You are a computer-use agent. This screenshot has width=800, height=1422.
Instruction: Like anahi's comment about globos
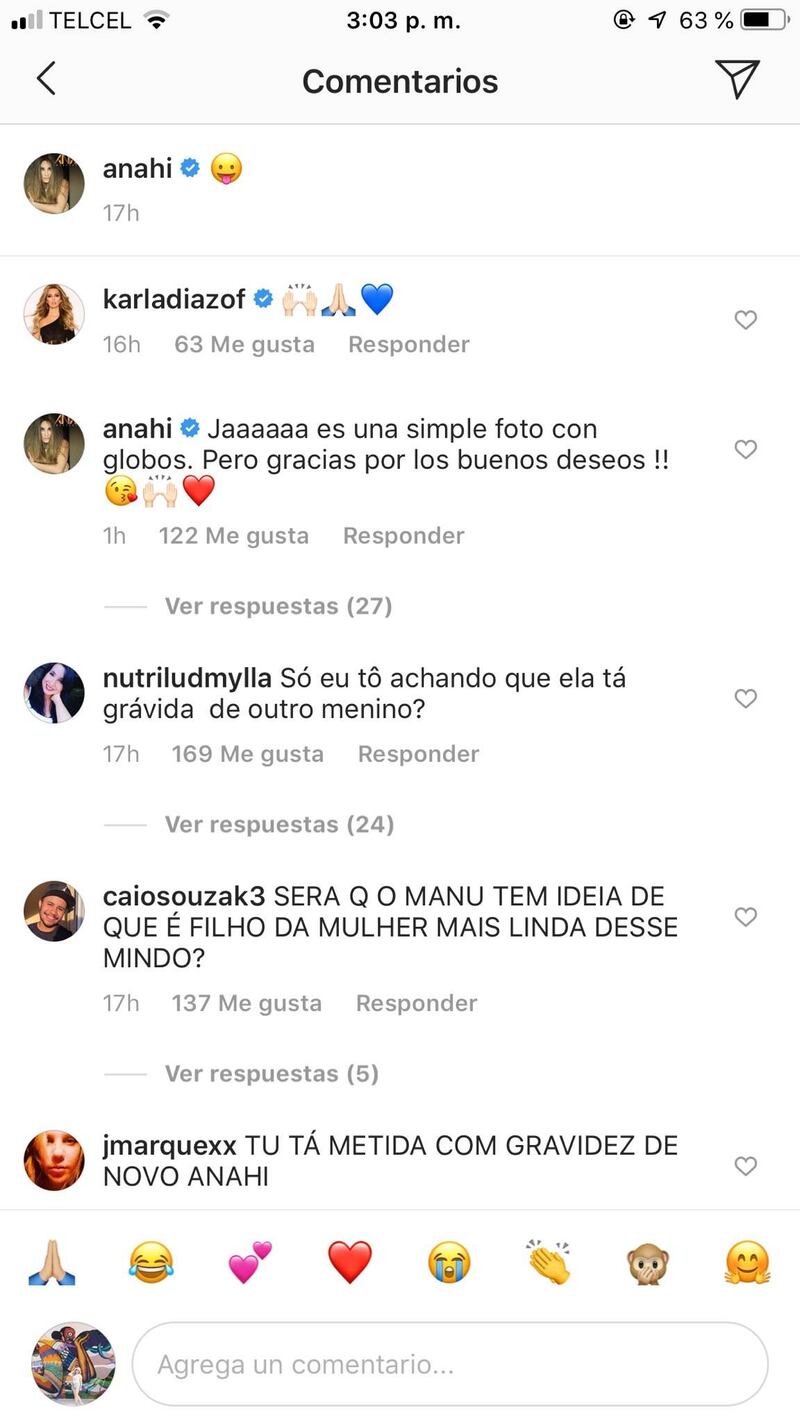click(745, 449)
